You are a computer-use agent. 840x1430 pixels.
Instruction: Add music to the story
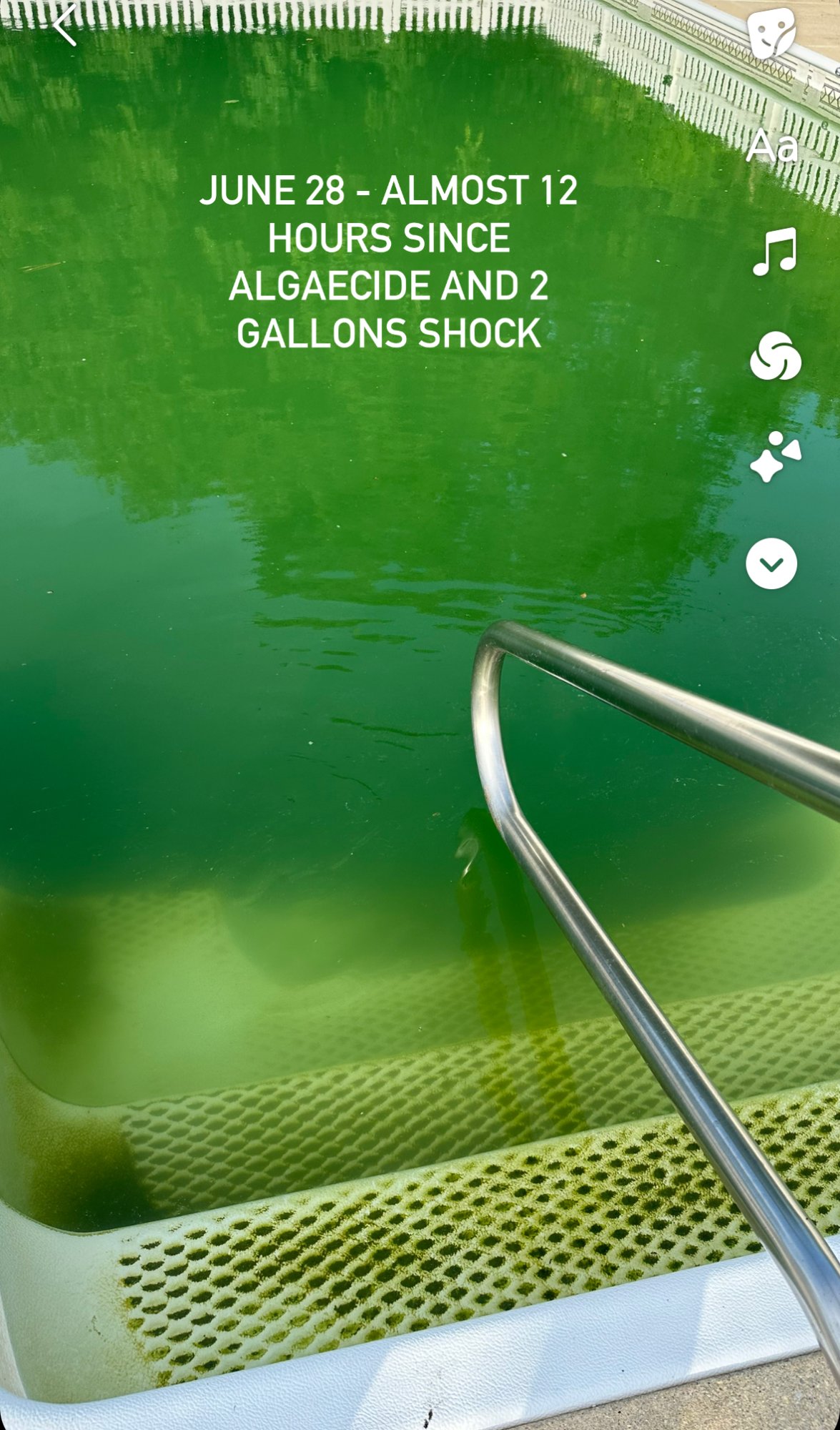point(774,252)
